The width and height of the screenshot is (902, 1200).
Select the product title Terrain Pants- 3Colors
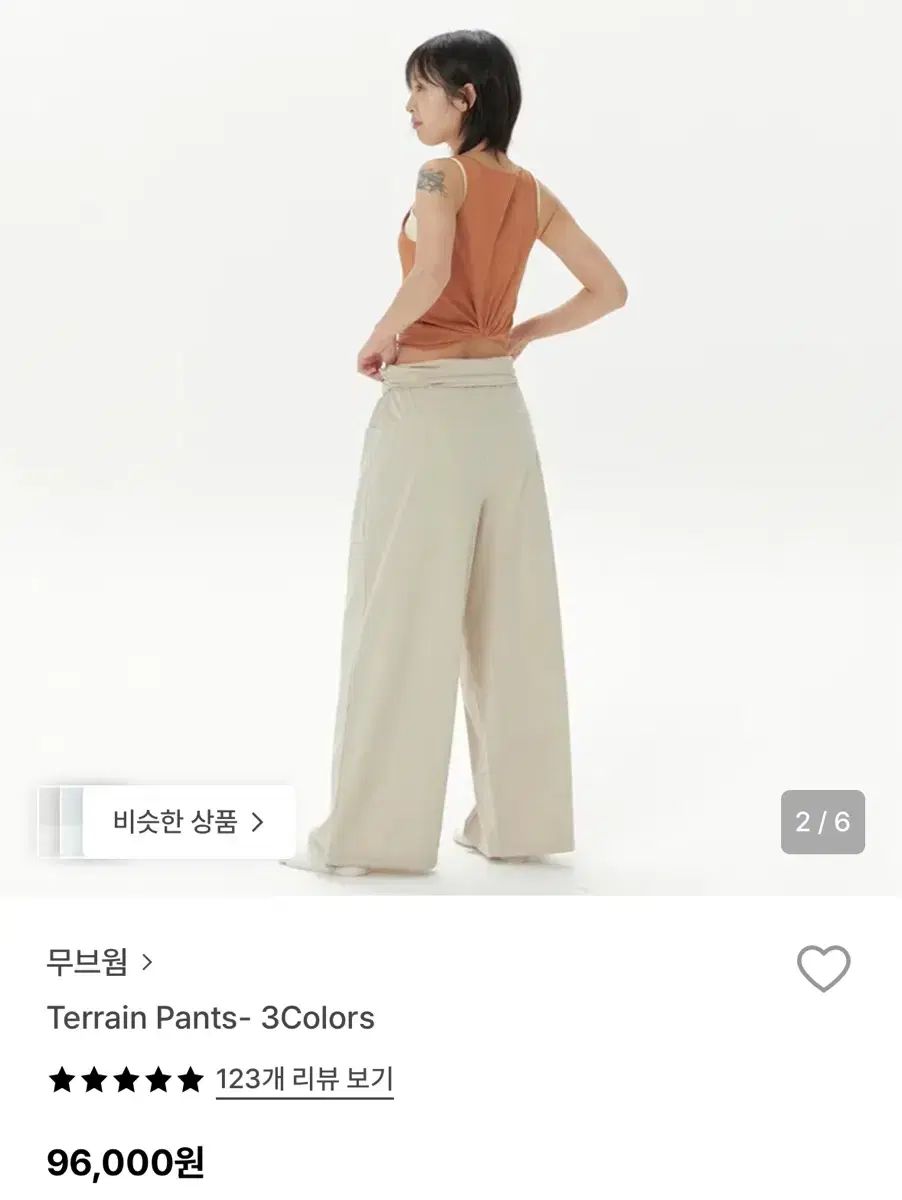click(211, 1018)
